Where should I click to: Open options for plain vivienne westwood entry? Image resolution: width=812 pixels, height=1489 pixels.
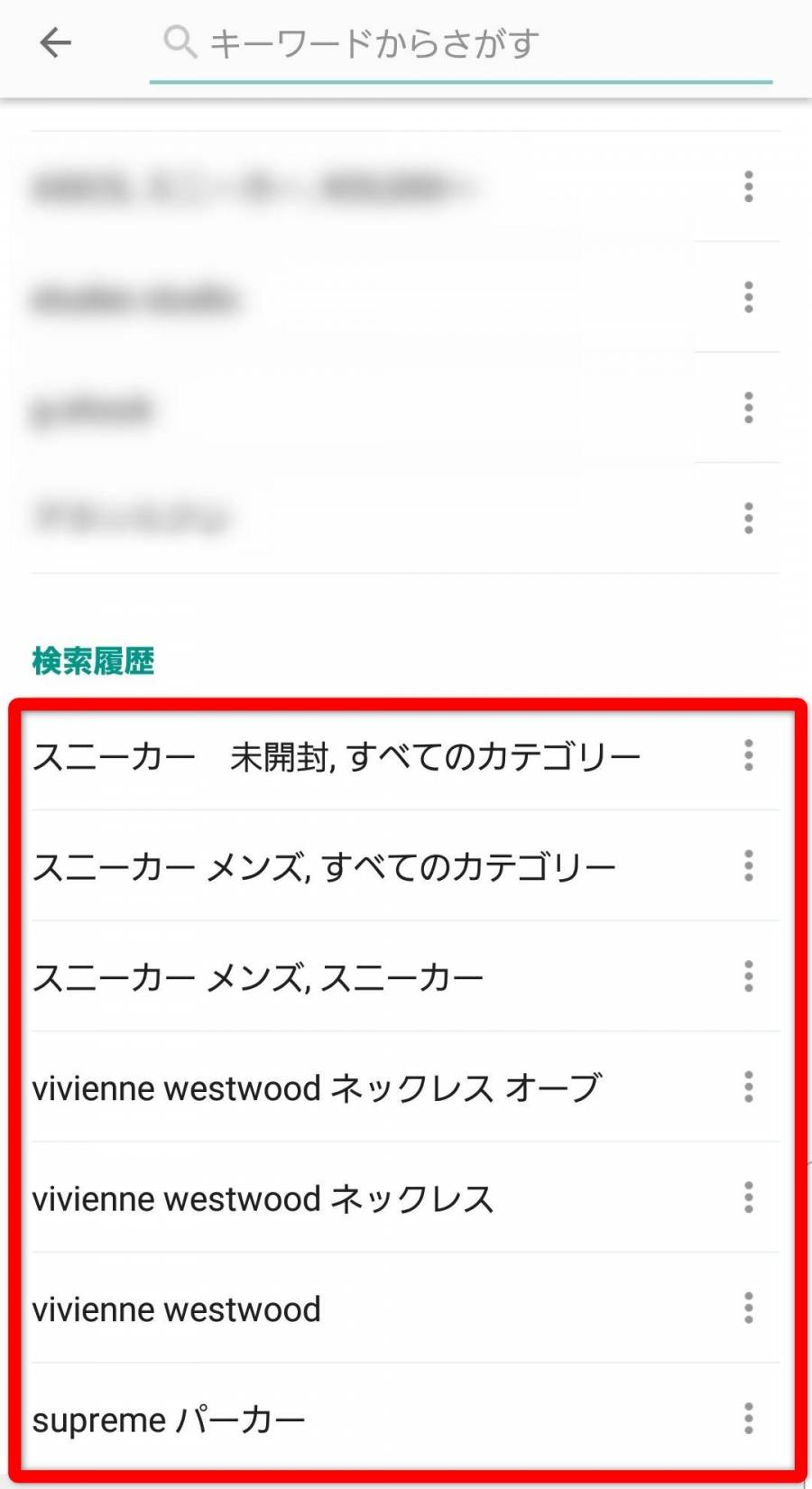click(748, 1308)
